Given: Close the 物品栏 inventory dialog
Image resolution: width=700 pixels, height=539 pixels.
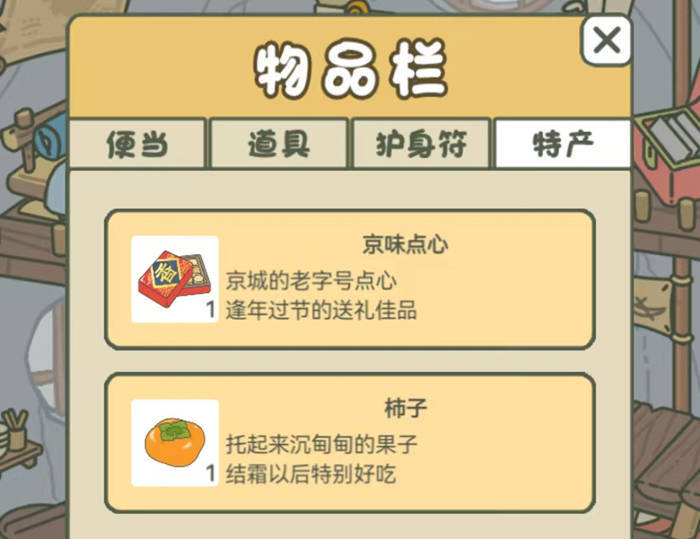Looking at the screenshot, I should click(x=607, y=41).
